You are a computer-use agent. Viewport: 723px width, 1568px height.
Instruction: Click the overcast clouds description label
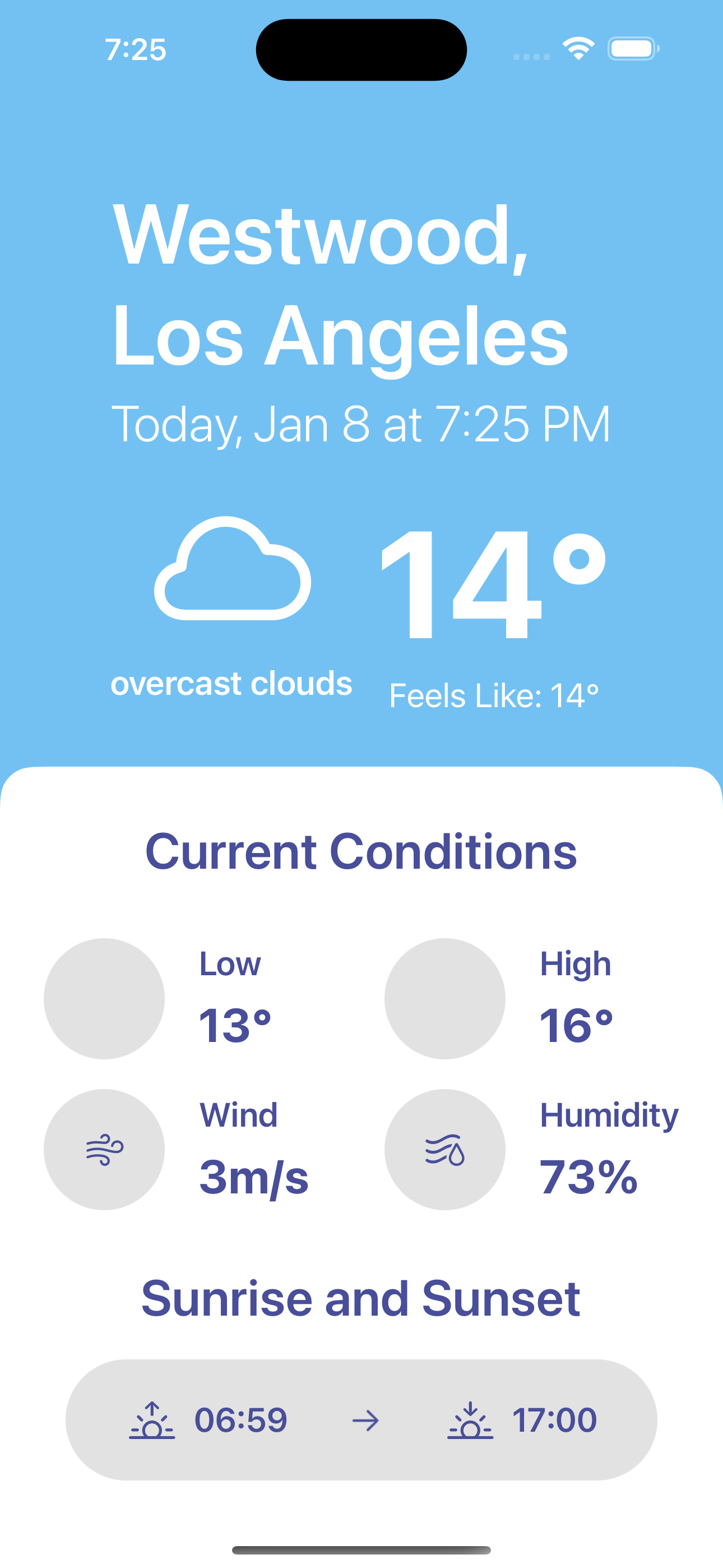(x=232, y=682)
